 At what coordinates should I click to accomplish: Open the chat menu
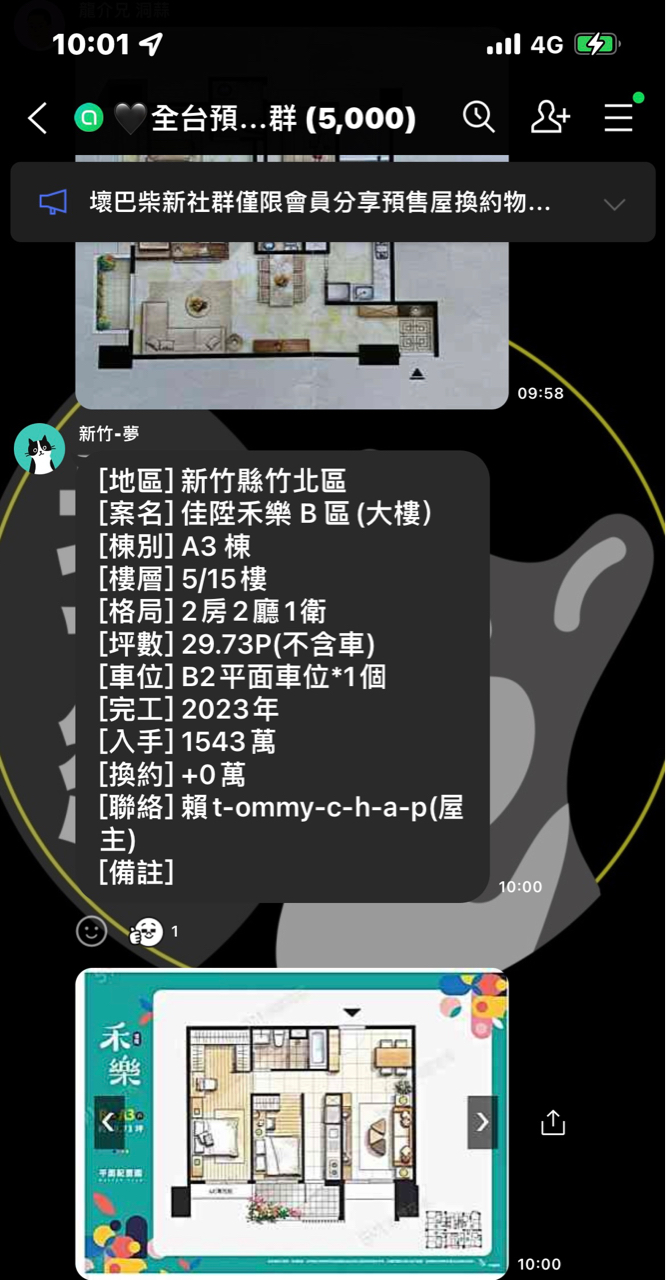click(x=619, y=118)
